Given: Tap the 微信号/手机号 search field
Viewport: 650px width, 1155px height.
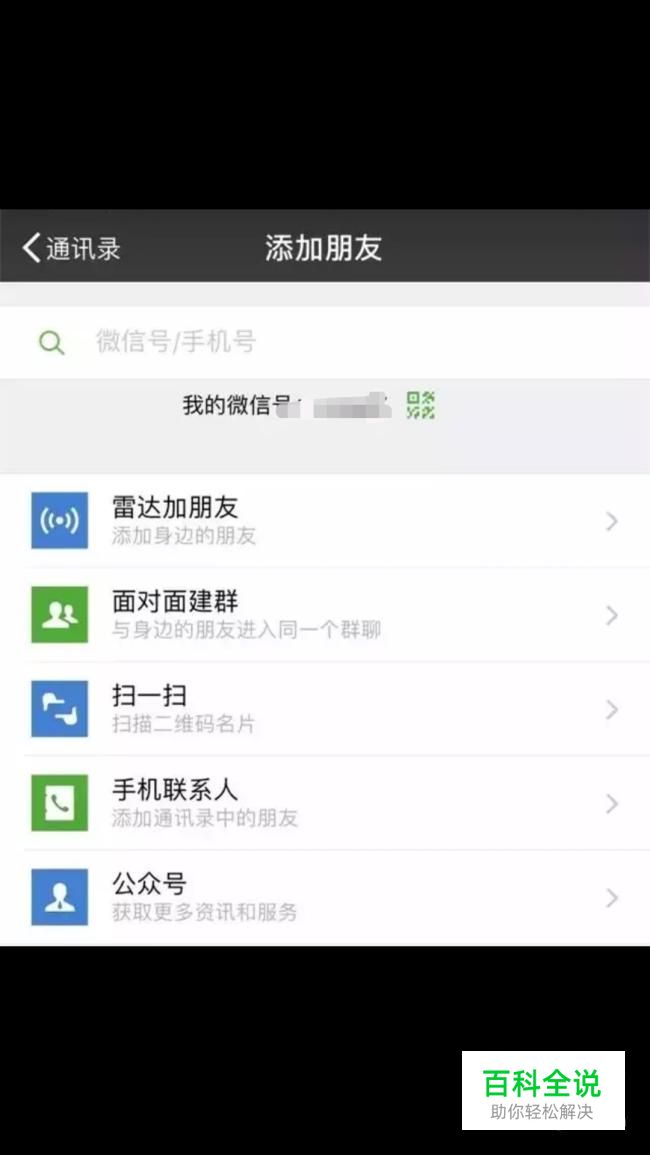Looking at the screenshot, I should point(325,342).
